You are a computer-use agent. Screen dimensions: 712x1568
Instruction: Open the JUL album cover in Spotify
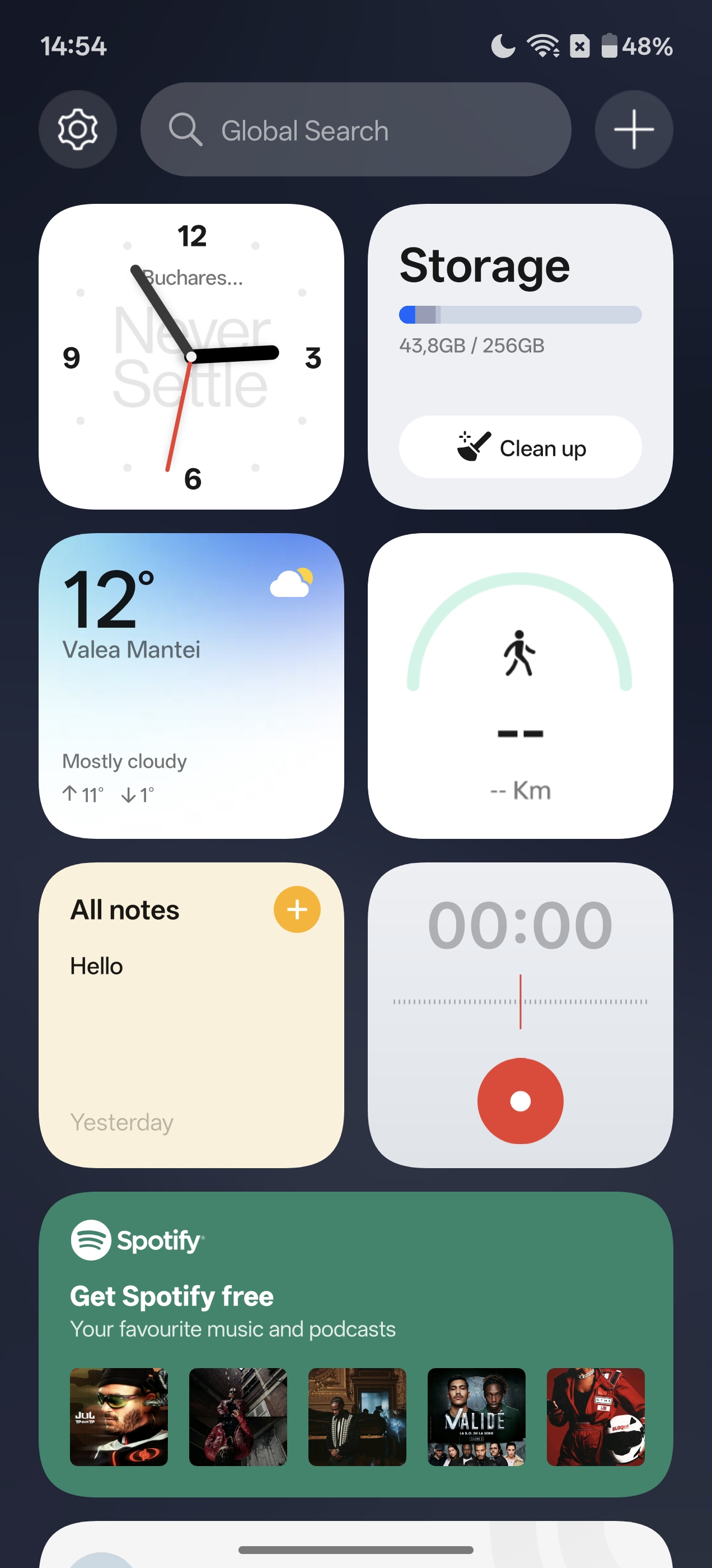pos(119,1416)
